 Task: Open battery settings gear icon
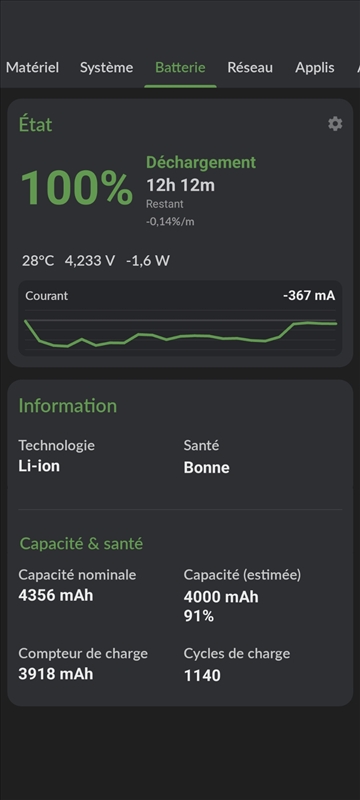click(x=335, y=123)
